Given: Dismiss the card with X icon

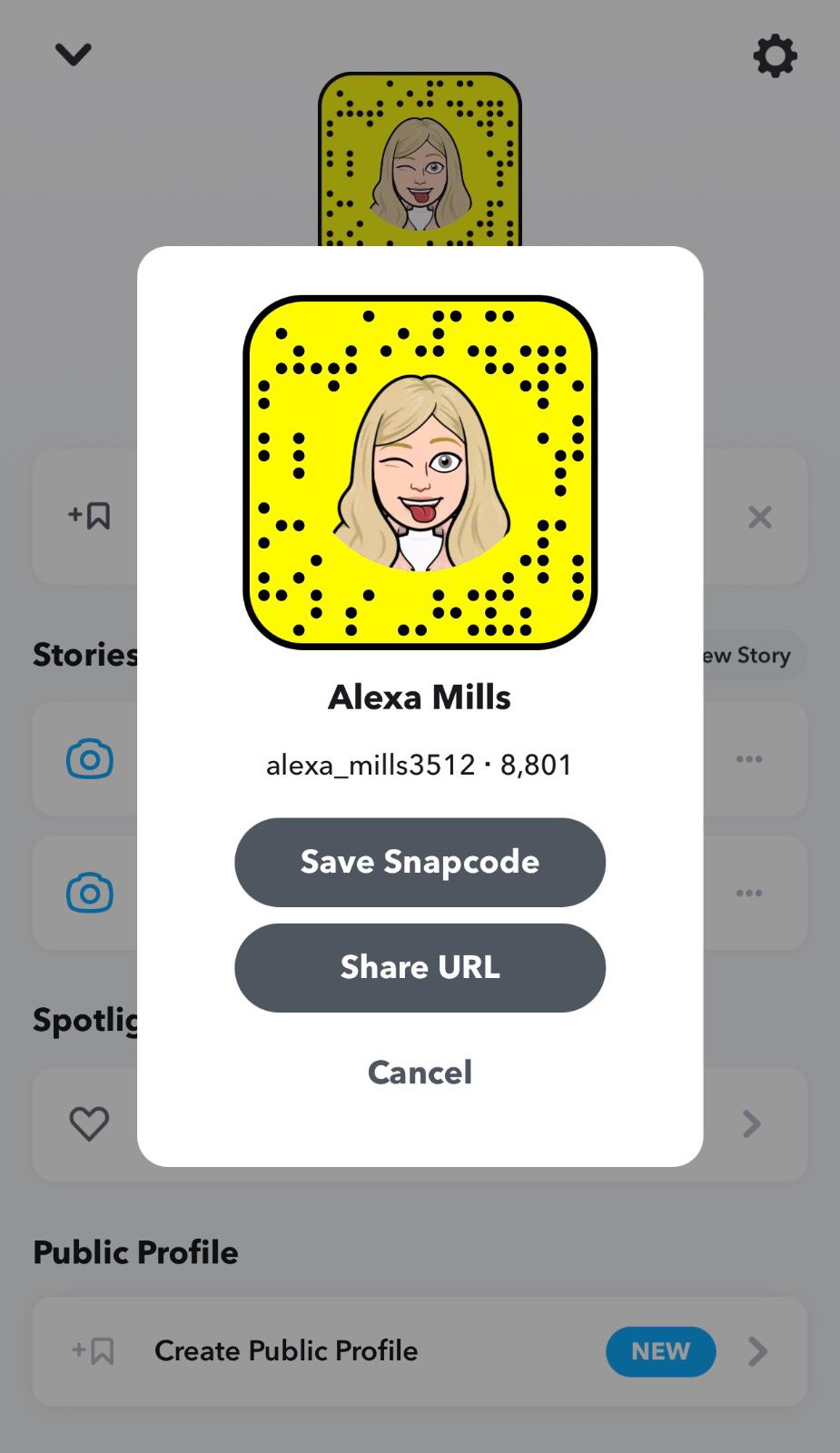Looking at the screenshot, I should coord(759,517).
